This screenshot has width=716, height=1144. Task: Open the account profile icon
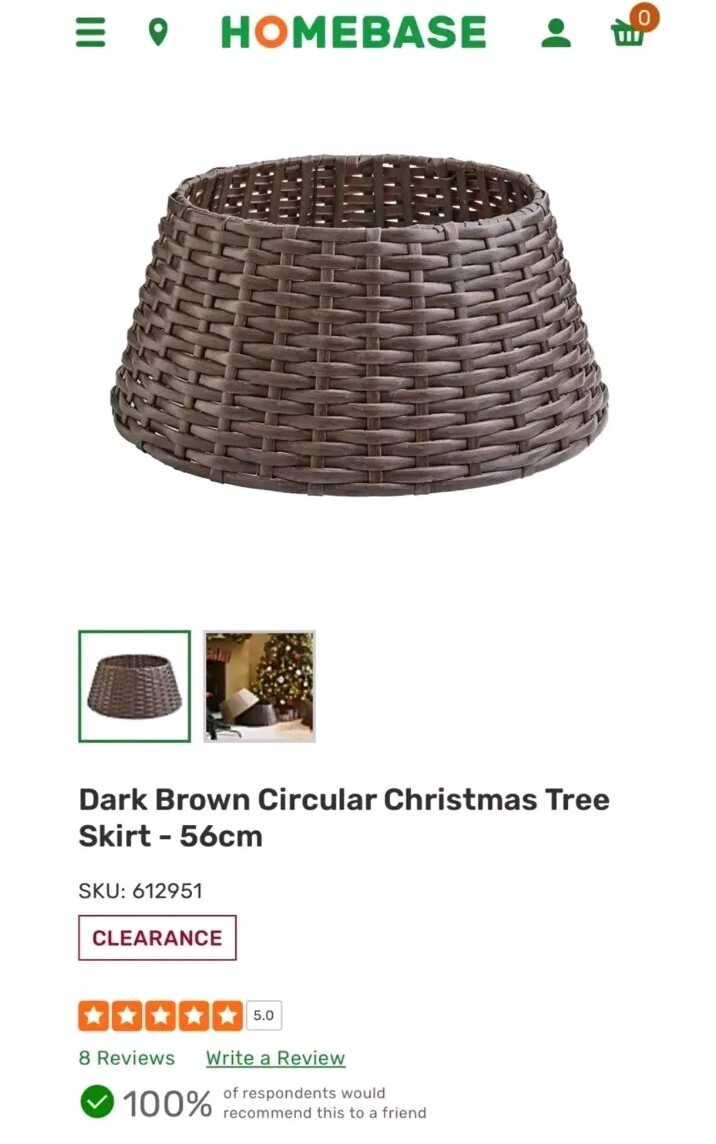555,33
